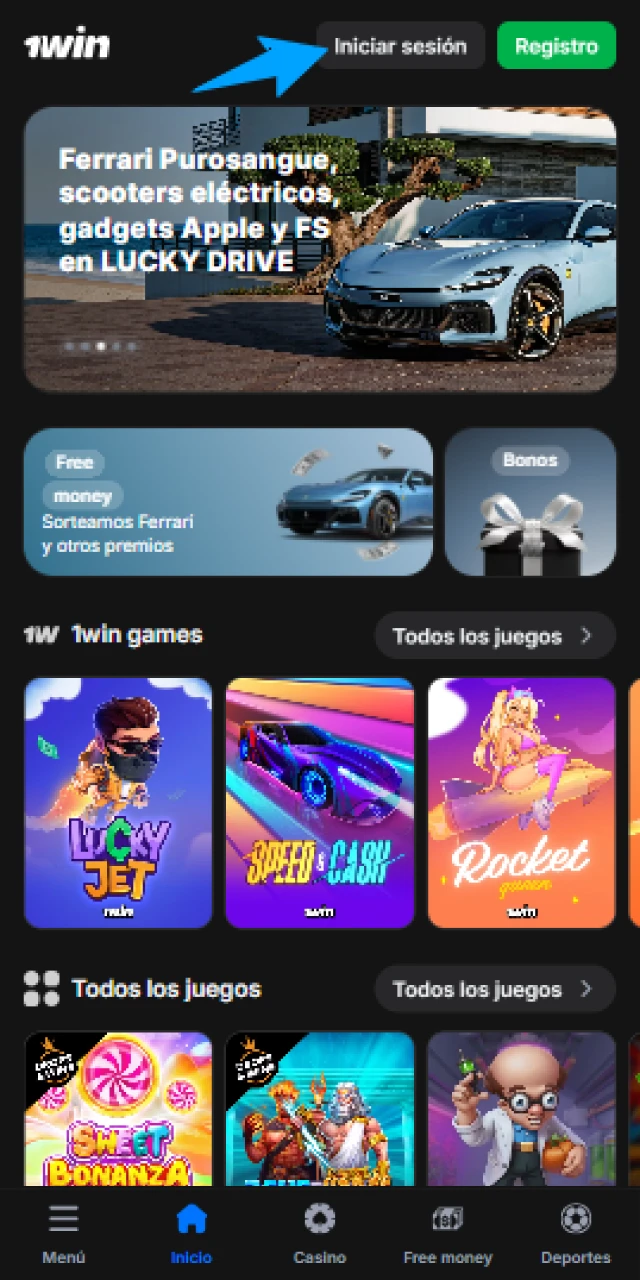This screenshot has width=640, height=1280.
Task: Open the Free money Ferrari promo card
Action: pos(228,502)
